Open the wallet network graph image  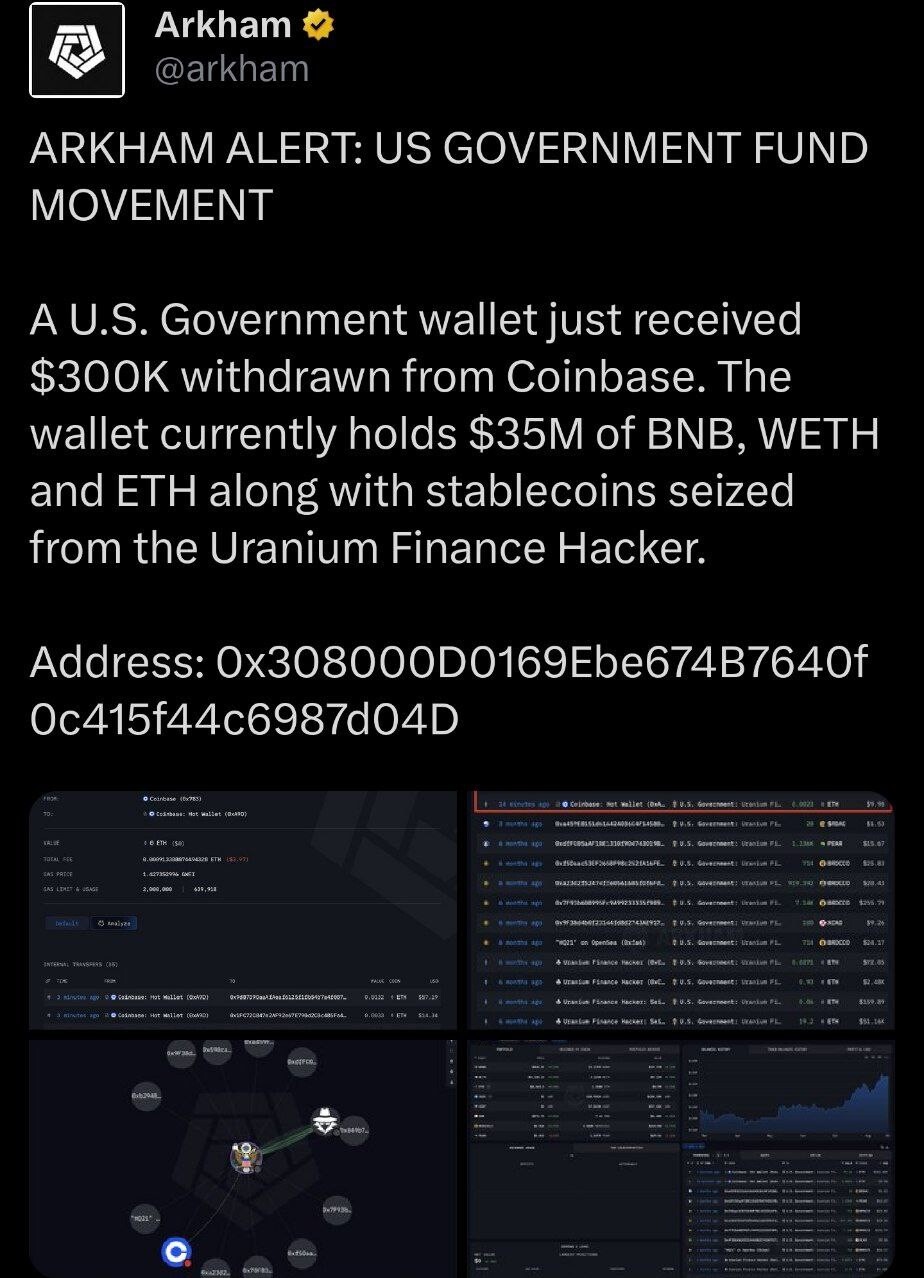tap(243, 1158)
